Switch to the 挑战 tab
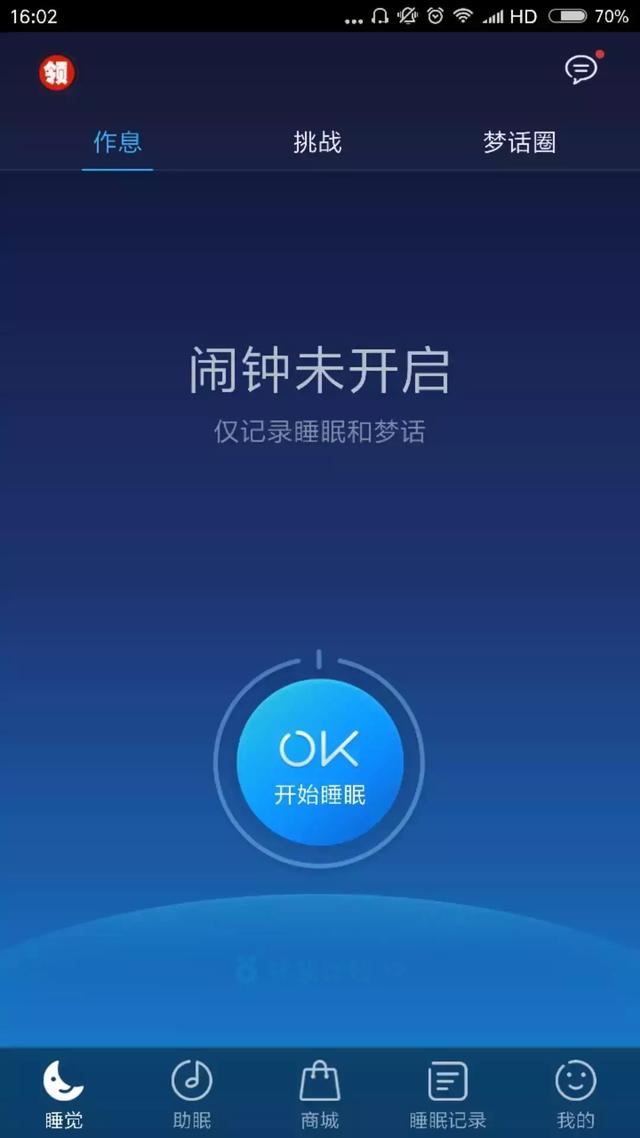The image size is (640, 1138). [317, 142]
